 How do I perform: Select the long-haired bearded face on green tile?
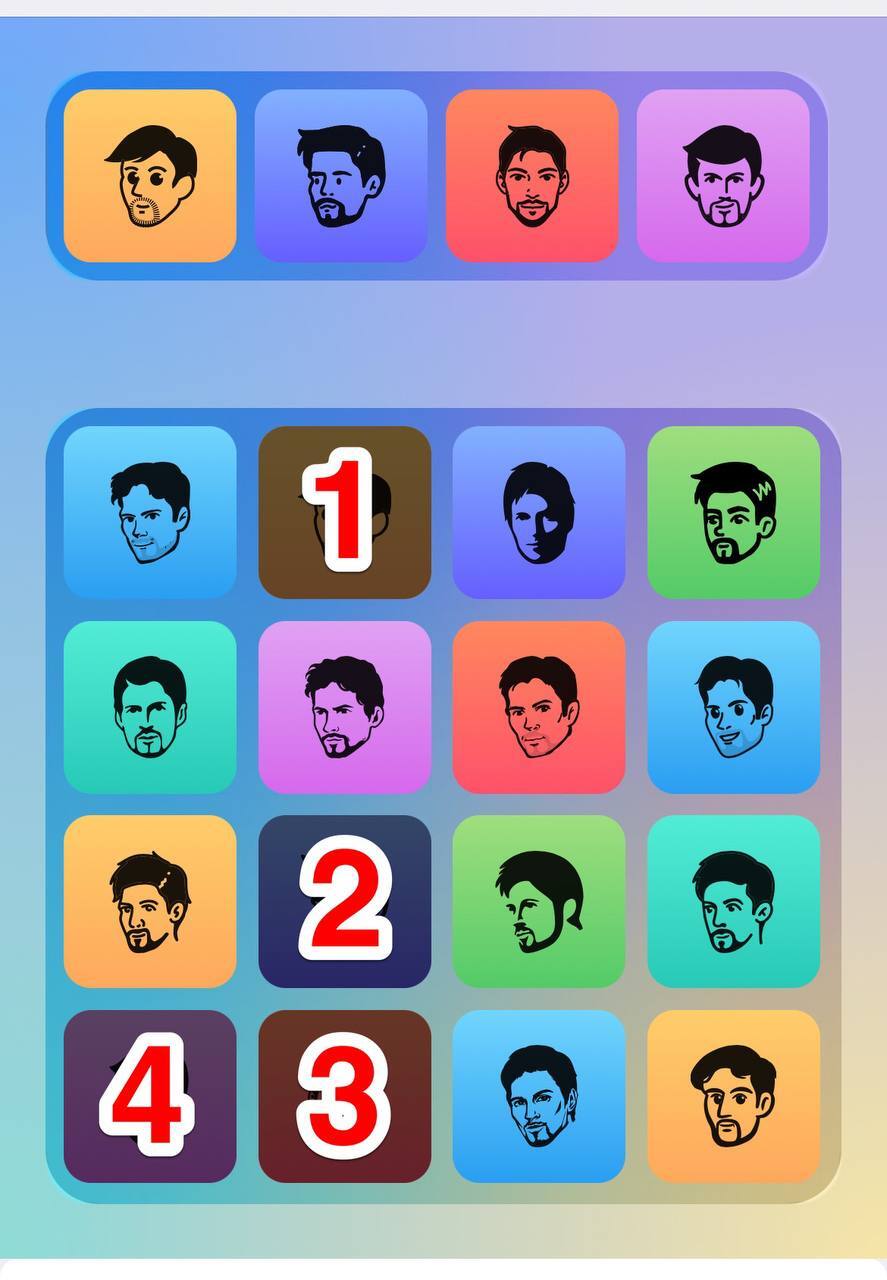[x=539, y=901]
